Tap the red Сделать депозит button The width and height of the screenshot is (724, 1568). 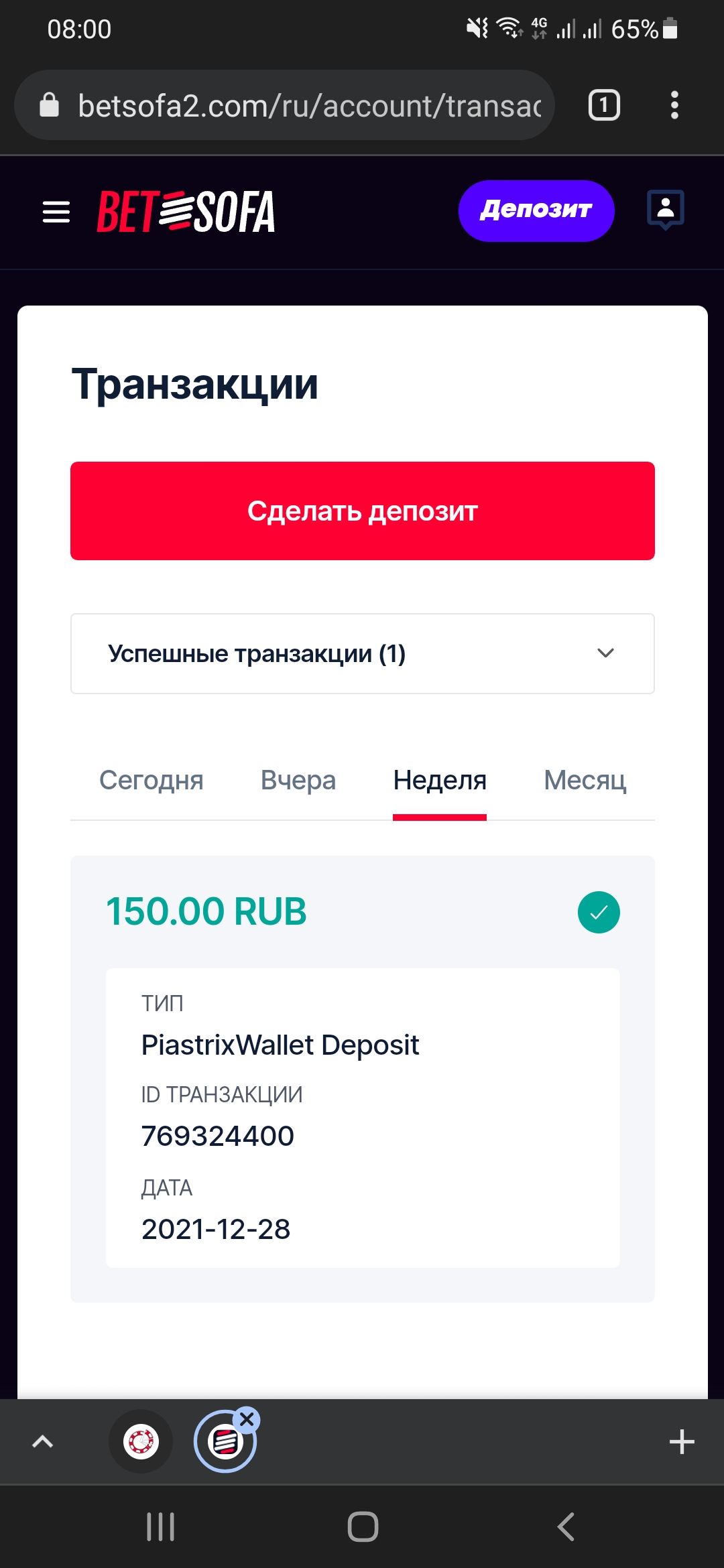(362, 511)
